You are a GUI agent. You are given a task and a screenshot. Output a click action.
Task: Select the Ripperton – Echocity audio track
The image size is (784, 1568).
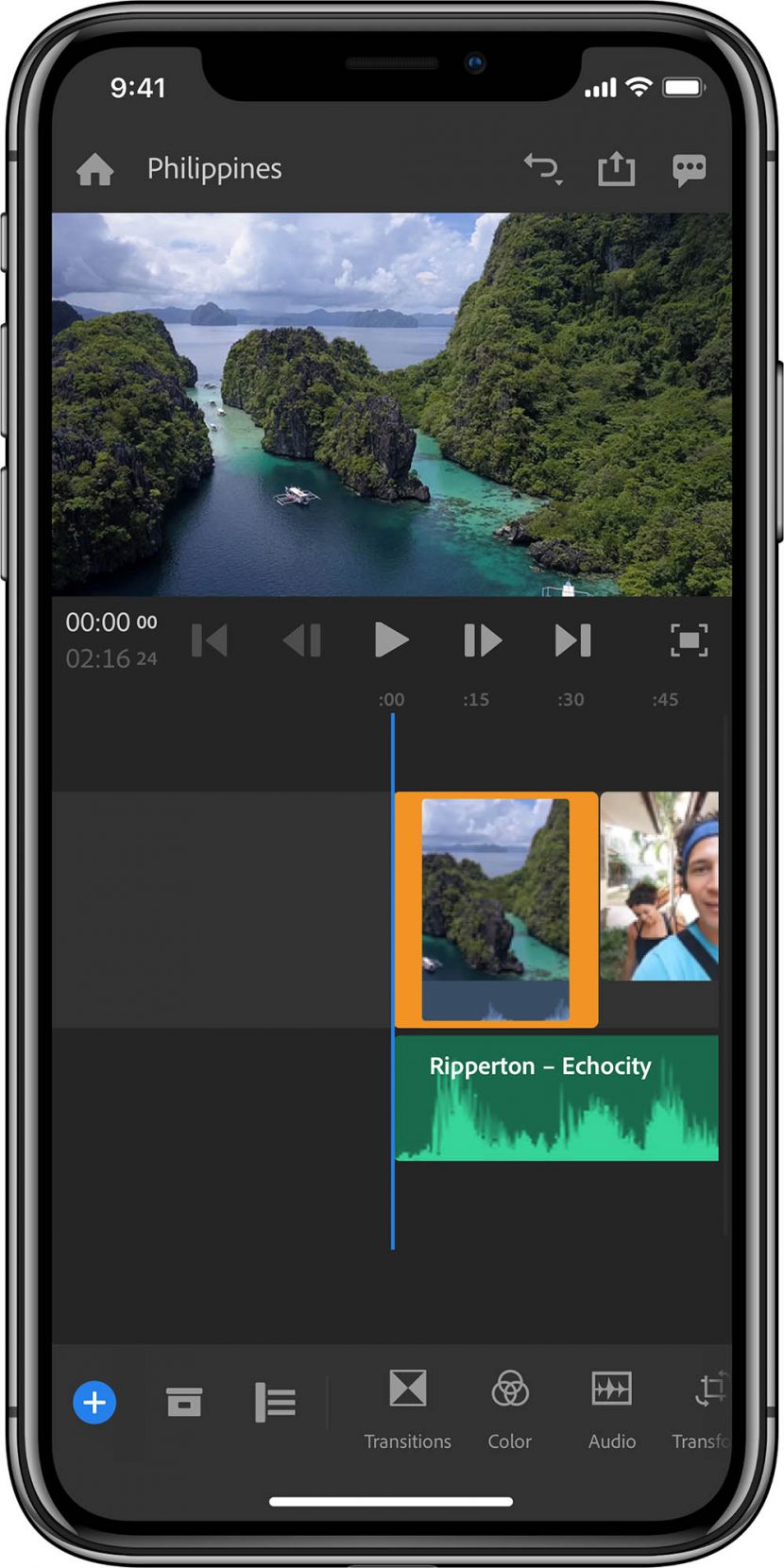click(556, 1098)
